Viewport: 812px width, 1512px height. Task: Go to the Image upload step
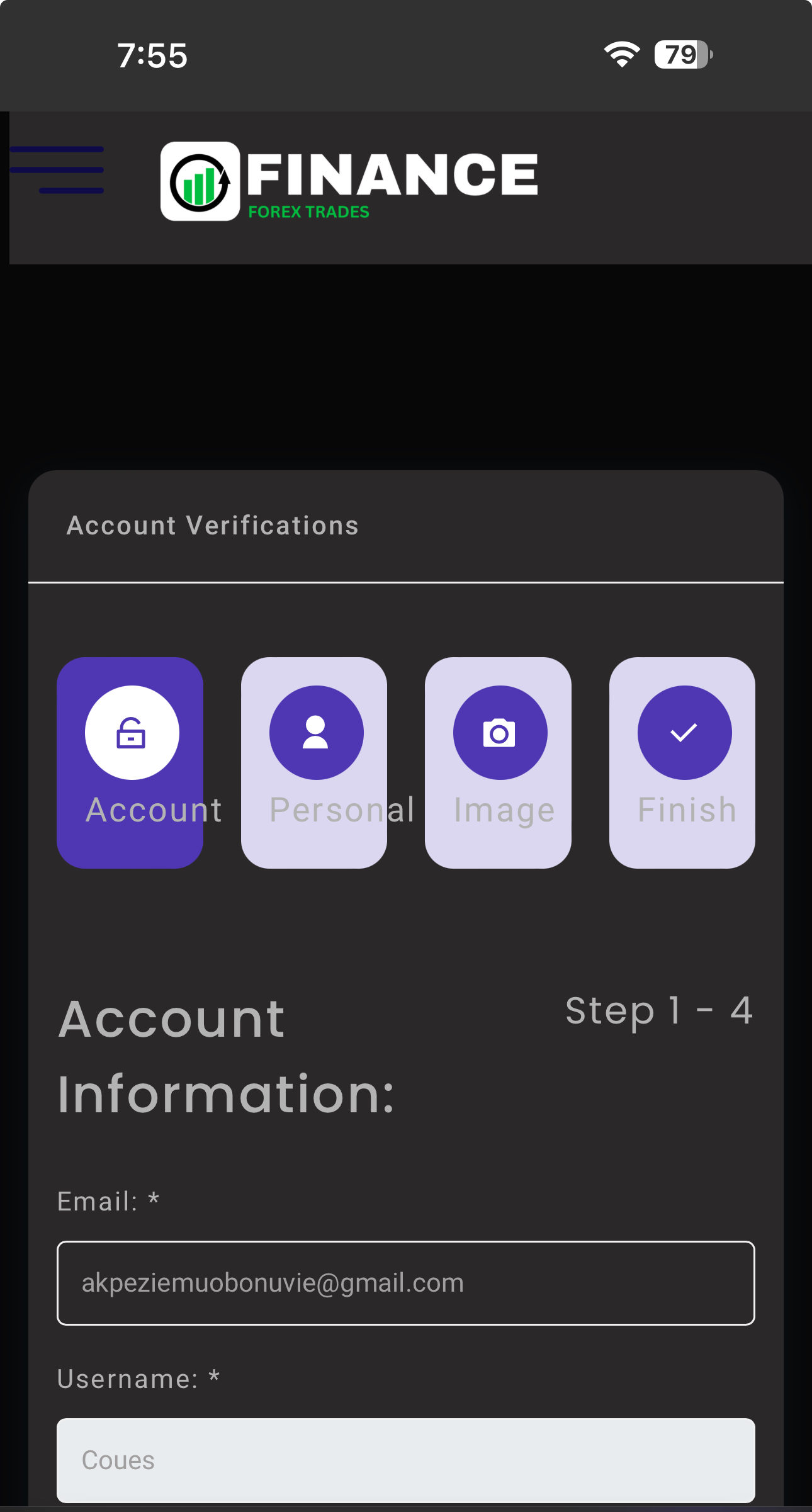tap(498, 762)
